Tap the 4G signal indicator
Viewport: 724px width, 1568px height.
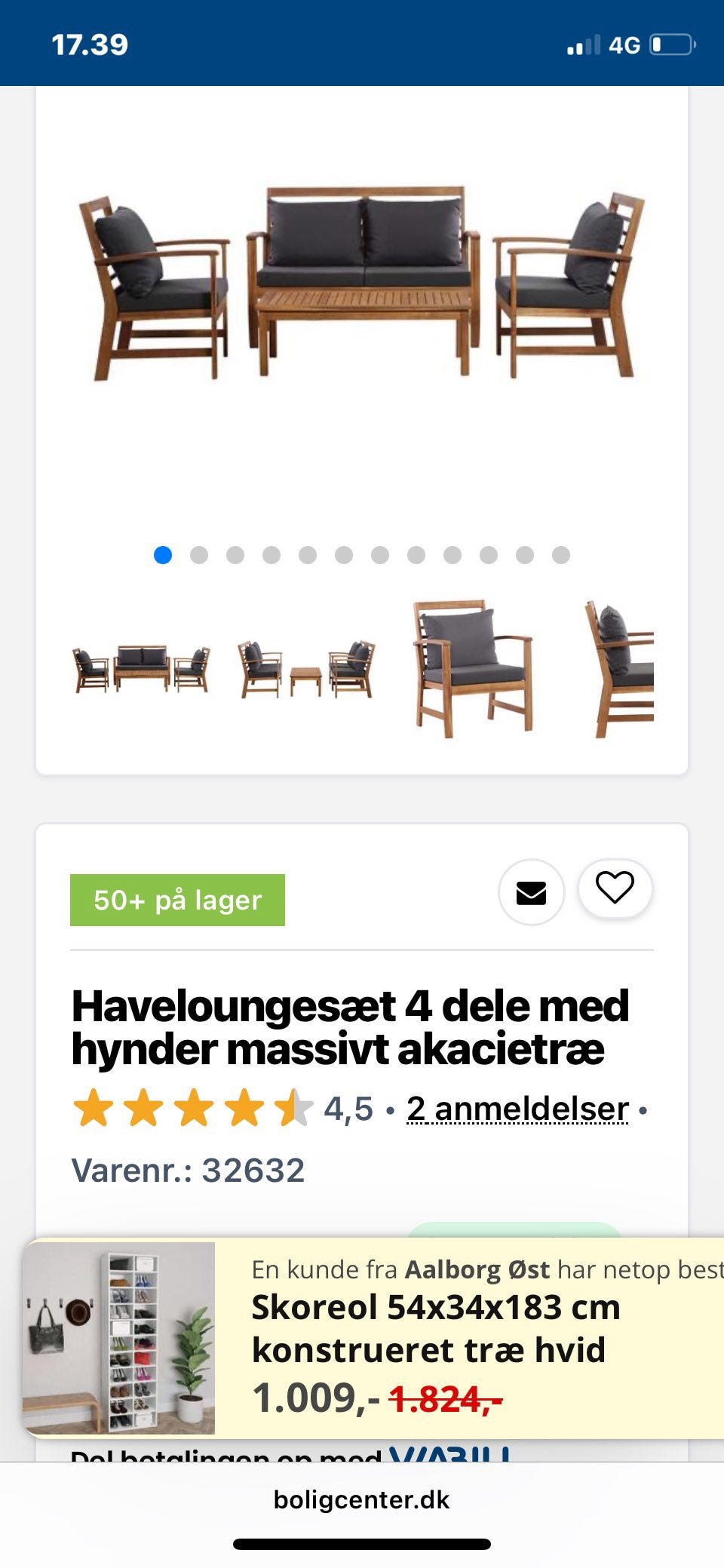tap(624, 44)
